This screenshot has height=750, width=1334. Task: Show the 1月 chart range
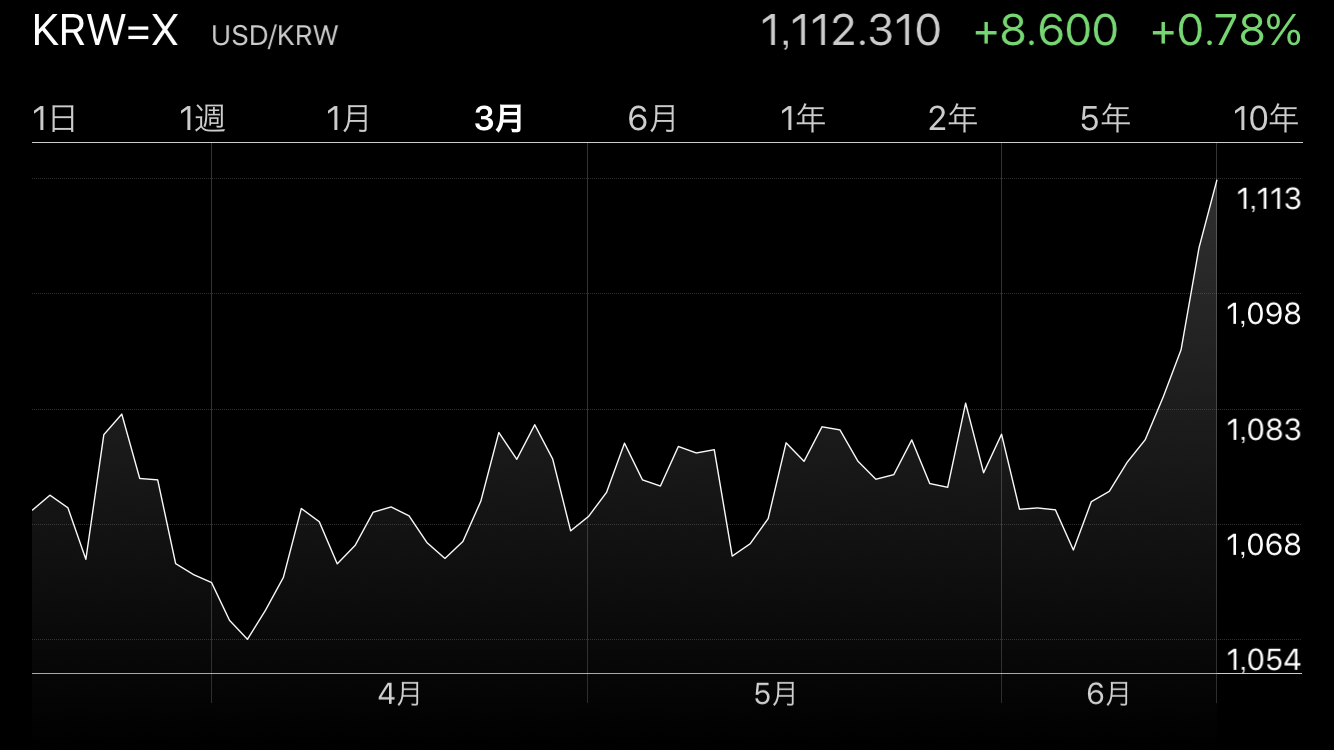349,119
